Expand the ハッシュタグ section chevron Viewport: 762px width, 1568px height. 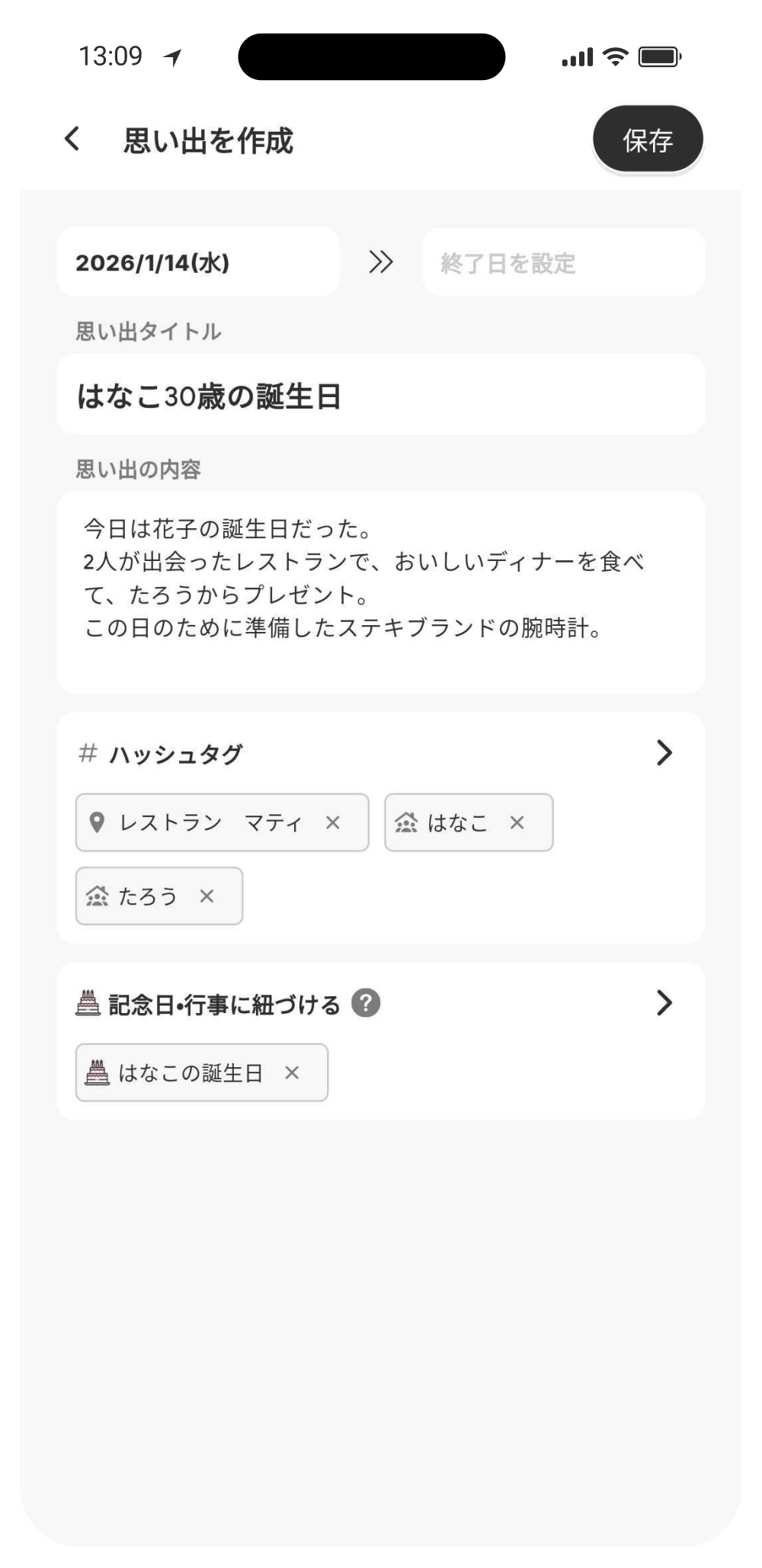tap(664, 754)
